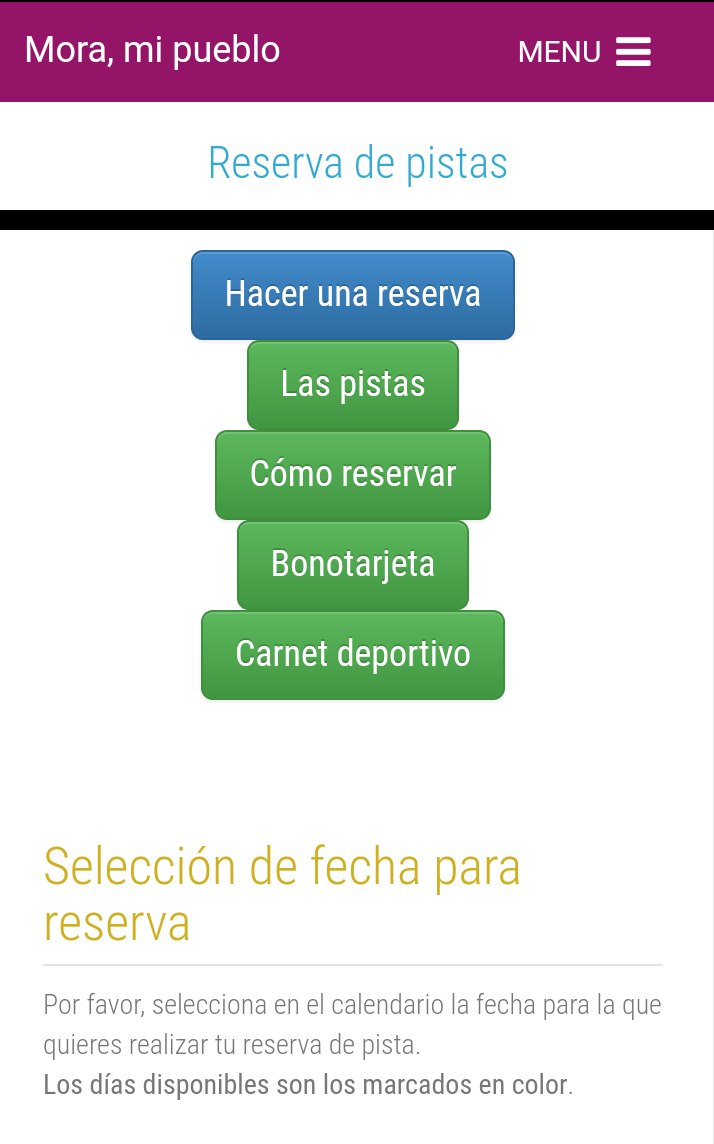Tap the Mora, mi pueblo title
714x1144 pixels.
pos(152,50)
